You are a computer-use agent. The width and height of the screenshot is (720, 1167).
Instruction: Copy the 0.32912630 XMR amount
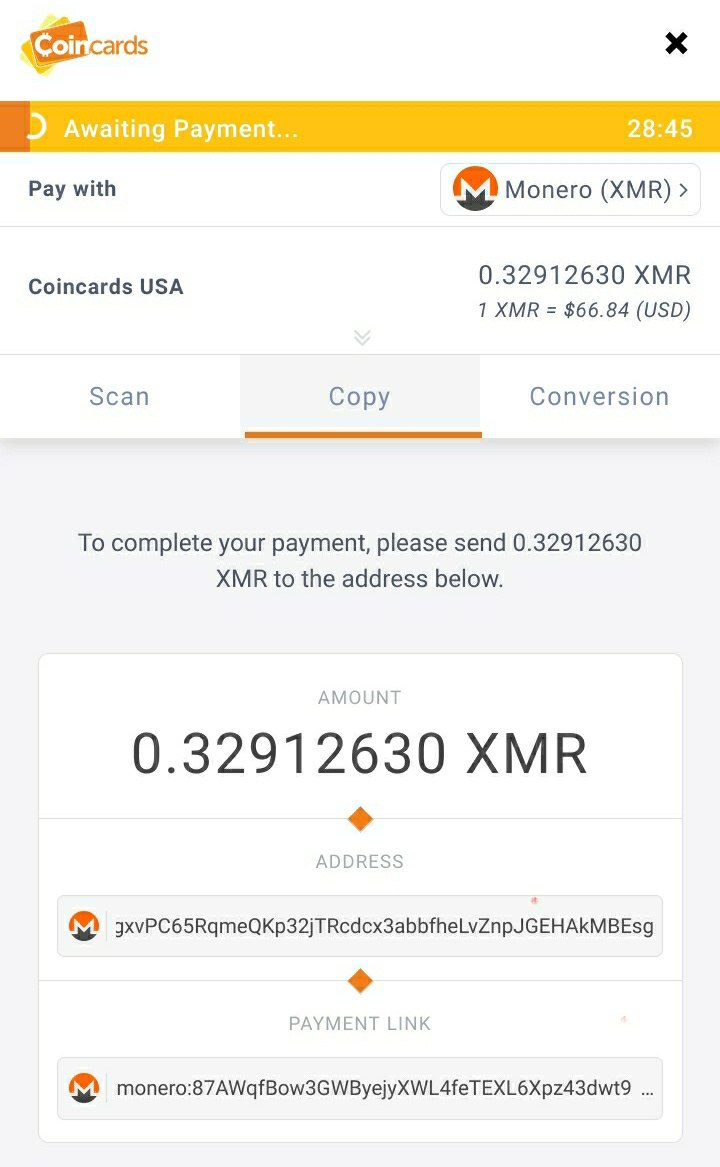[x=360, y=753]
